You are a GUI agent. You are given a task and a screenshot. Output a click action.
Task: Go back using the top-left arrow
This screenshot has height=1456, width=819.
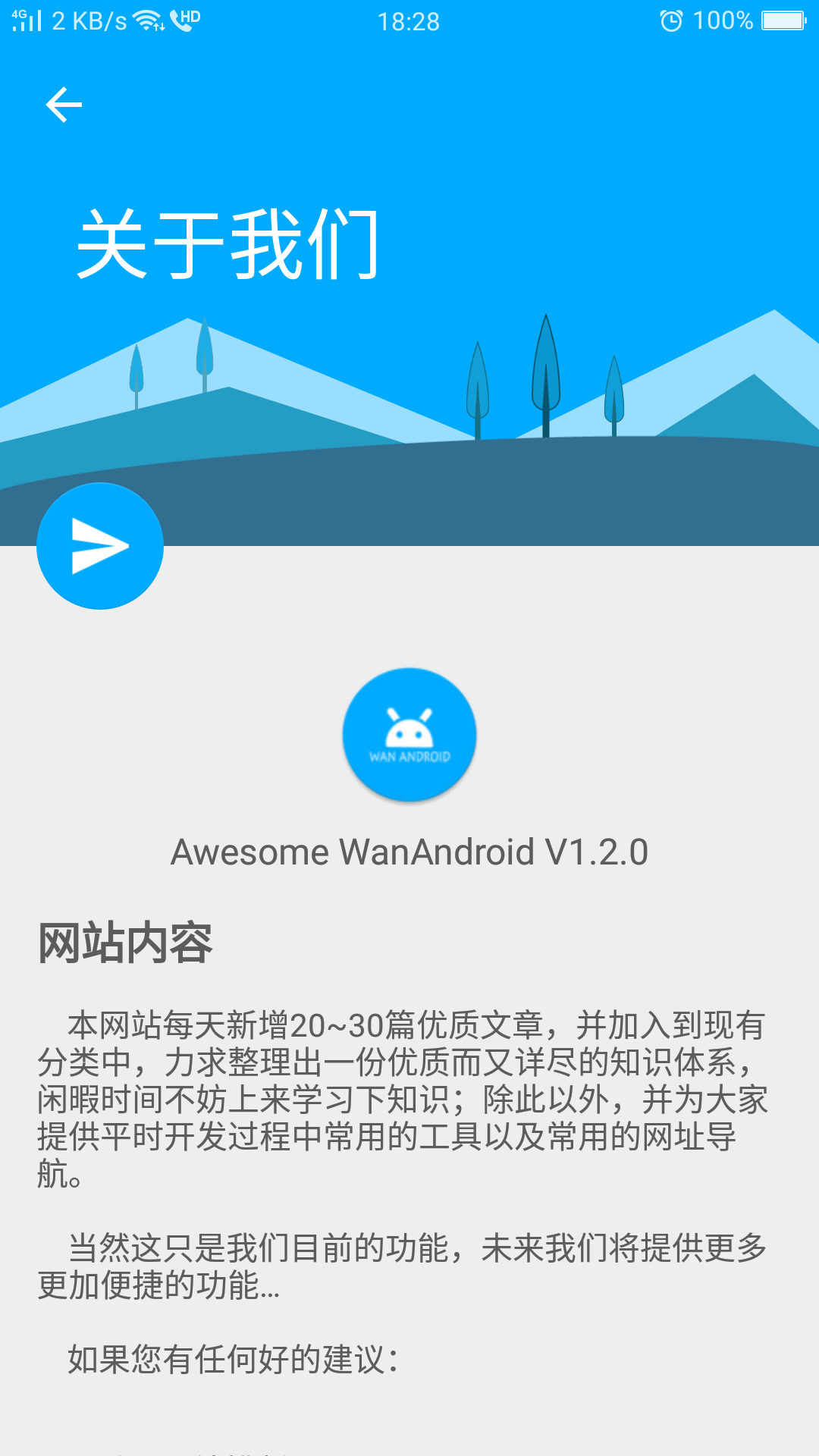[64, 105]
